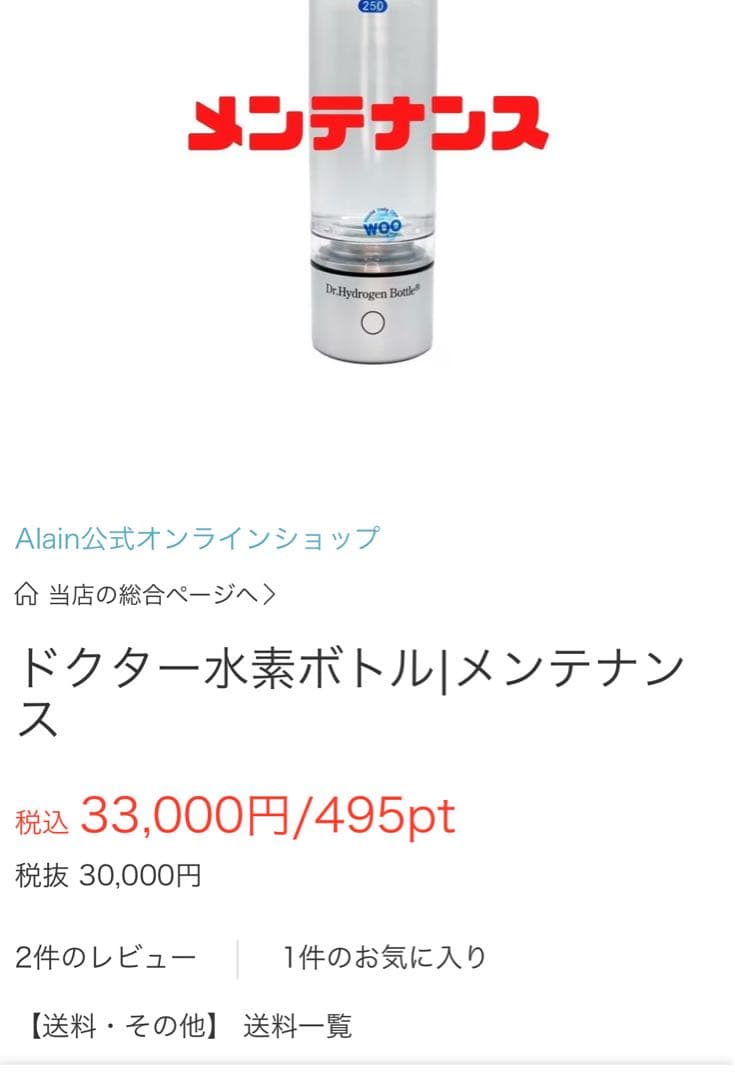Click the red メンテナンス stamp on the image
Image resolution: width=735 pixels, height=1080 pixels.
click(x=370, y=120)
